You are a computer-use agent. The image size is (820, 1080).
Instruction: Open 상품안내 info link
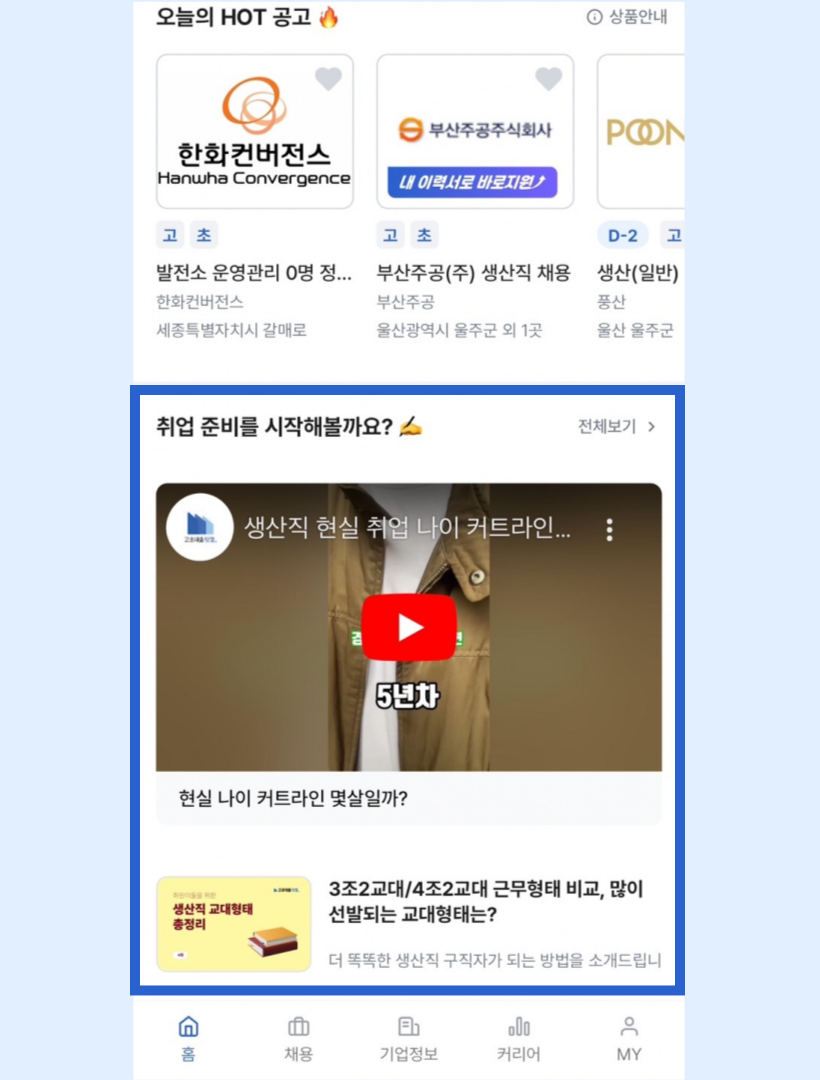pyautogui.click(x=627, y=17)
